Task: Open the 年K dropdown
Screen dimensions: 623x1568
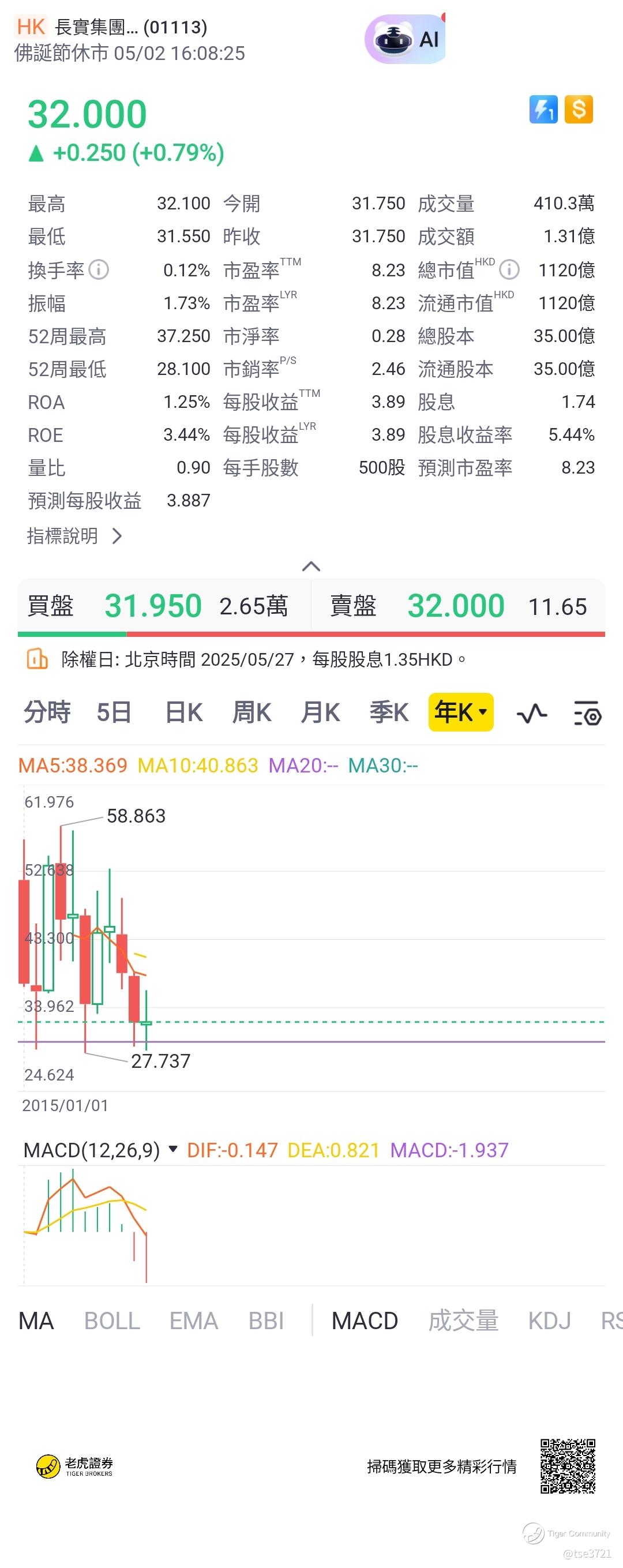Action: pos(460,712)
